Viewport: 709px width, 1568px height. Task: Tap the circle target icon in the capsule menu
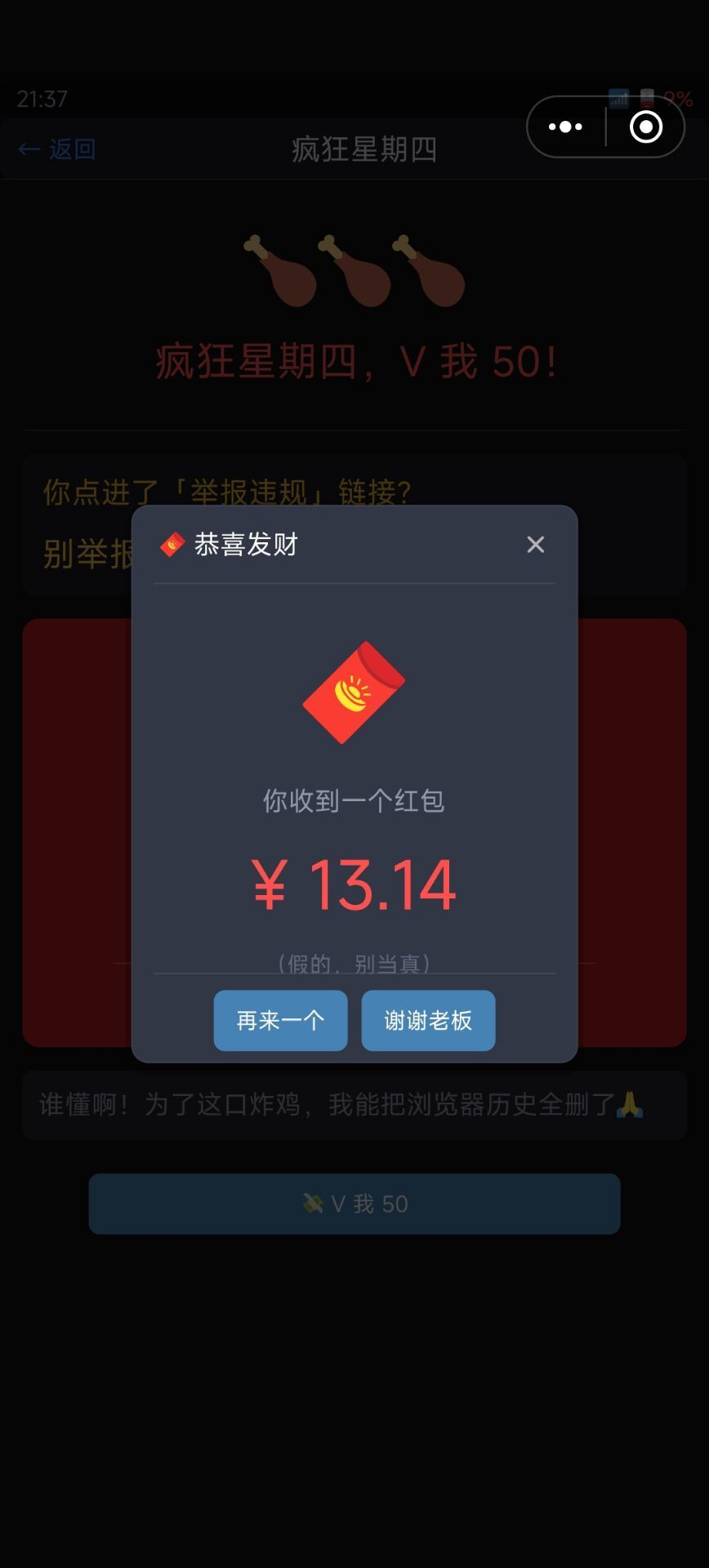coord(645,127)
